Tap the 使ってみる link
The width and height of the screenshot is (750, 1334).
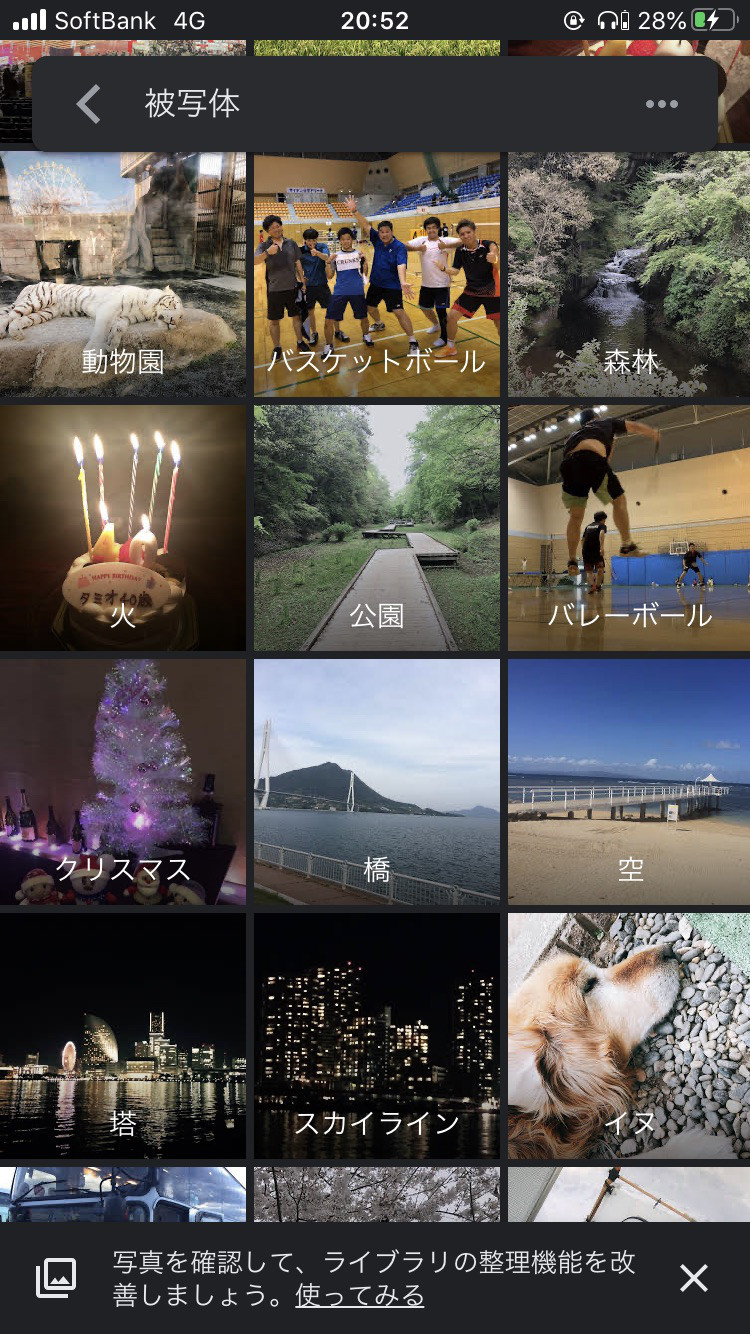[x=360, y=1297]
